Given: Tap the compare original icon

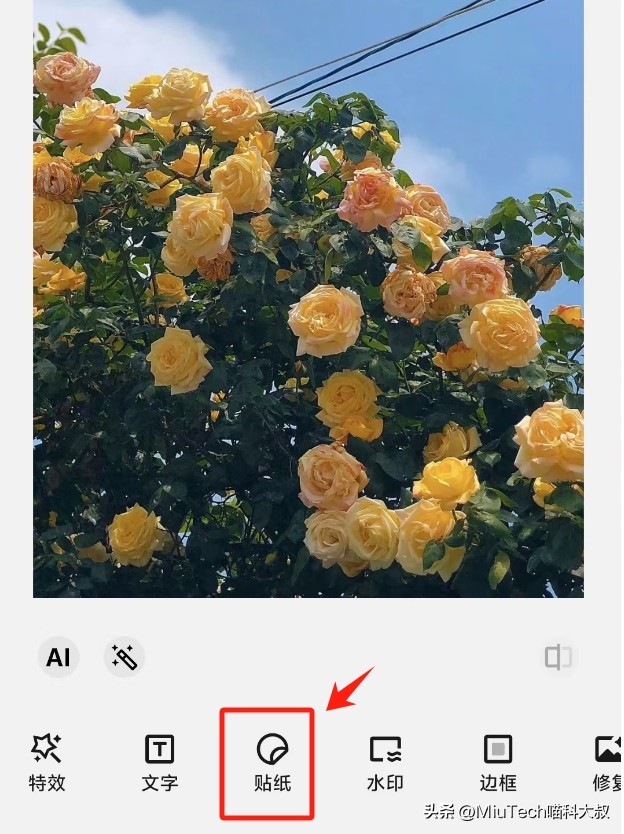Looking at the screenshot, I should point(558,657).
